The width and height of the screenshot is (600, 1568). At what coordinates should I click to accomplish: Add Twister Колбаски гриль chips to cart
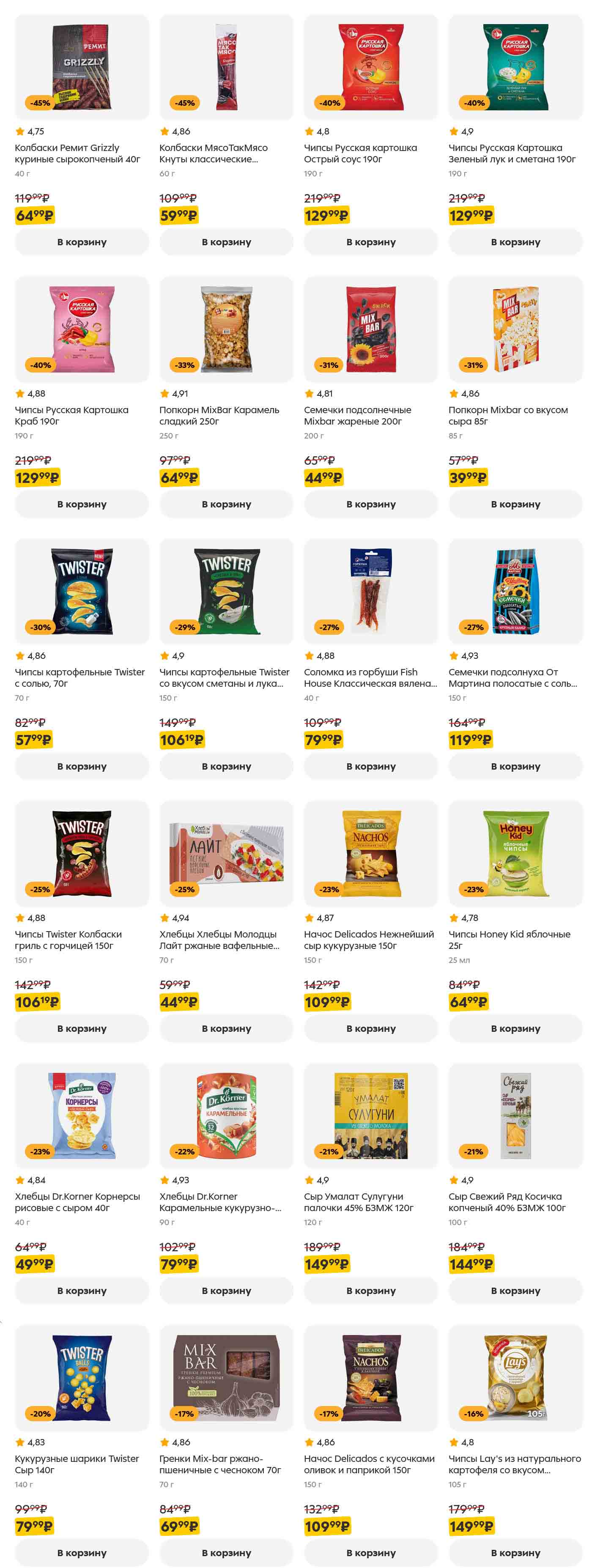(x=82, y=1029)
